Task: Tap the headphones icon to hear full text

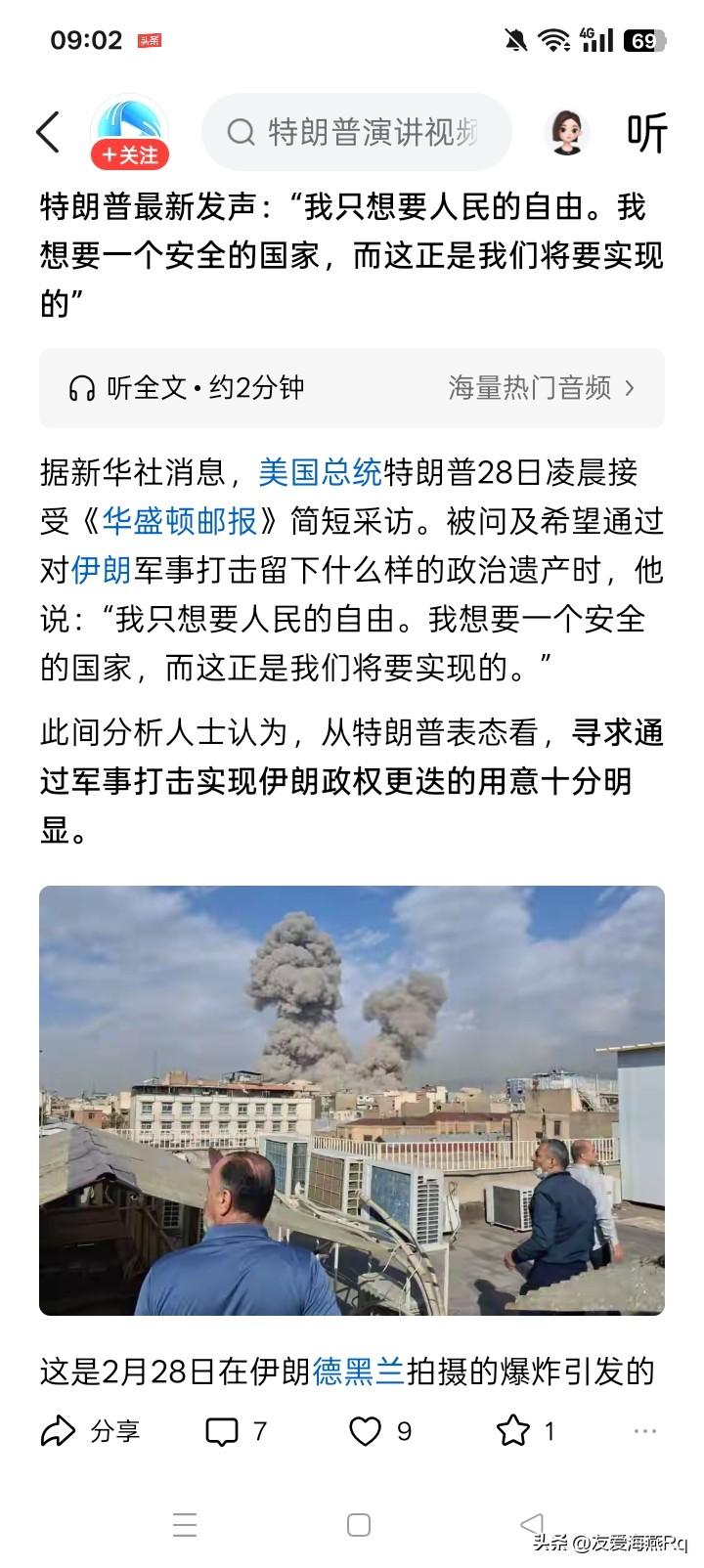Action: pyautogui.click(x=83, y=387)
